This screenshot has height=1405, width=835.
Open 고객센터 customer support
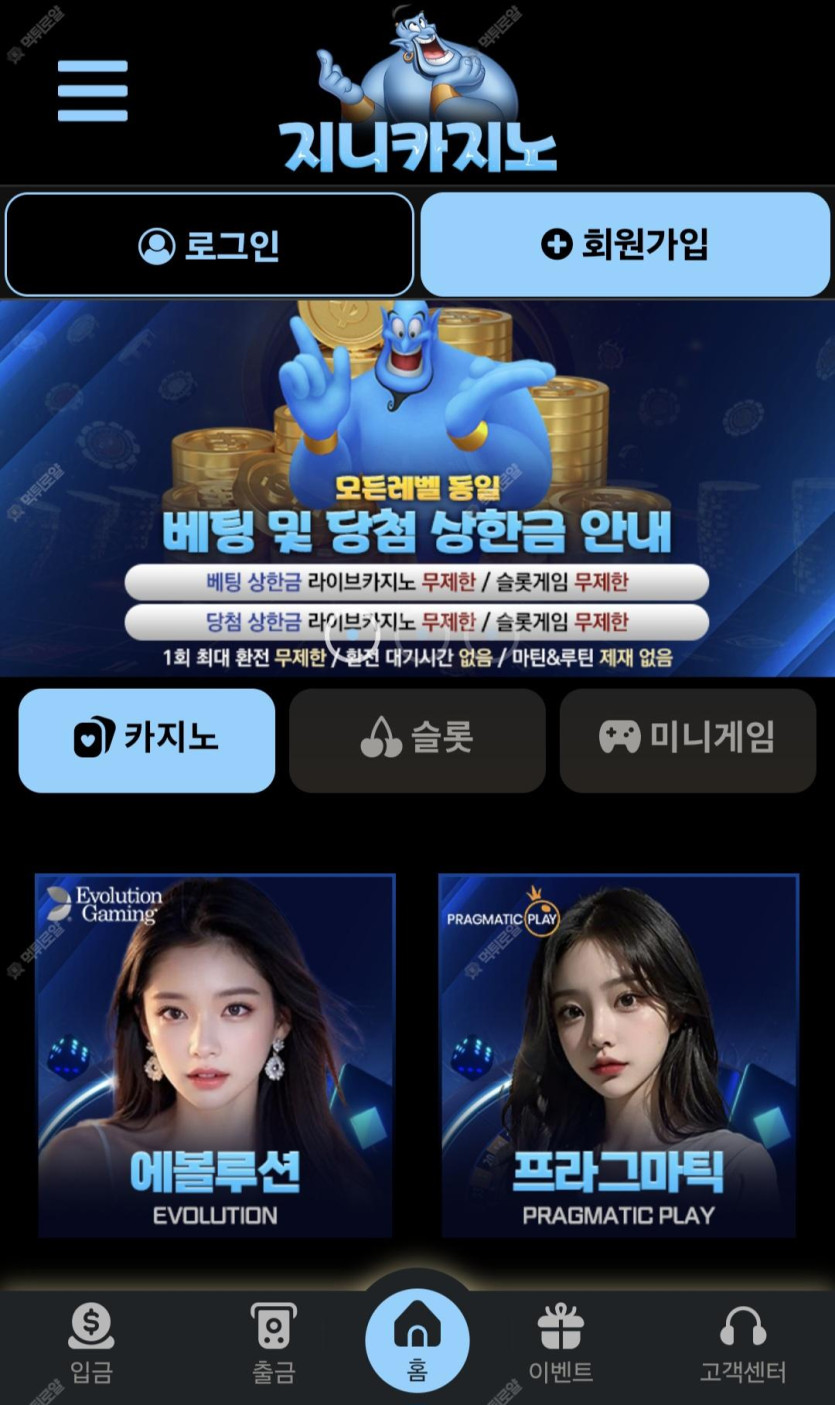click(x=742, y=1345)
